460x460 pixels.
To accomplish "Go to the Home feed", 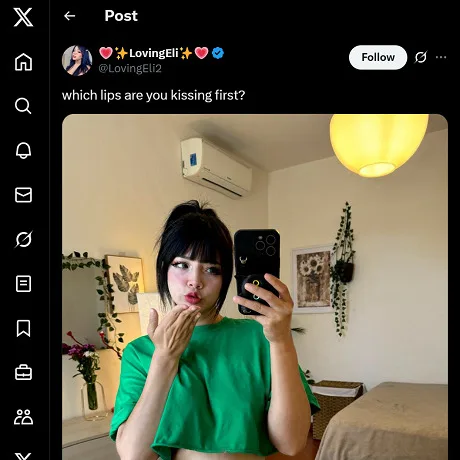I will pyautogui.click(x=23, y=62).
